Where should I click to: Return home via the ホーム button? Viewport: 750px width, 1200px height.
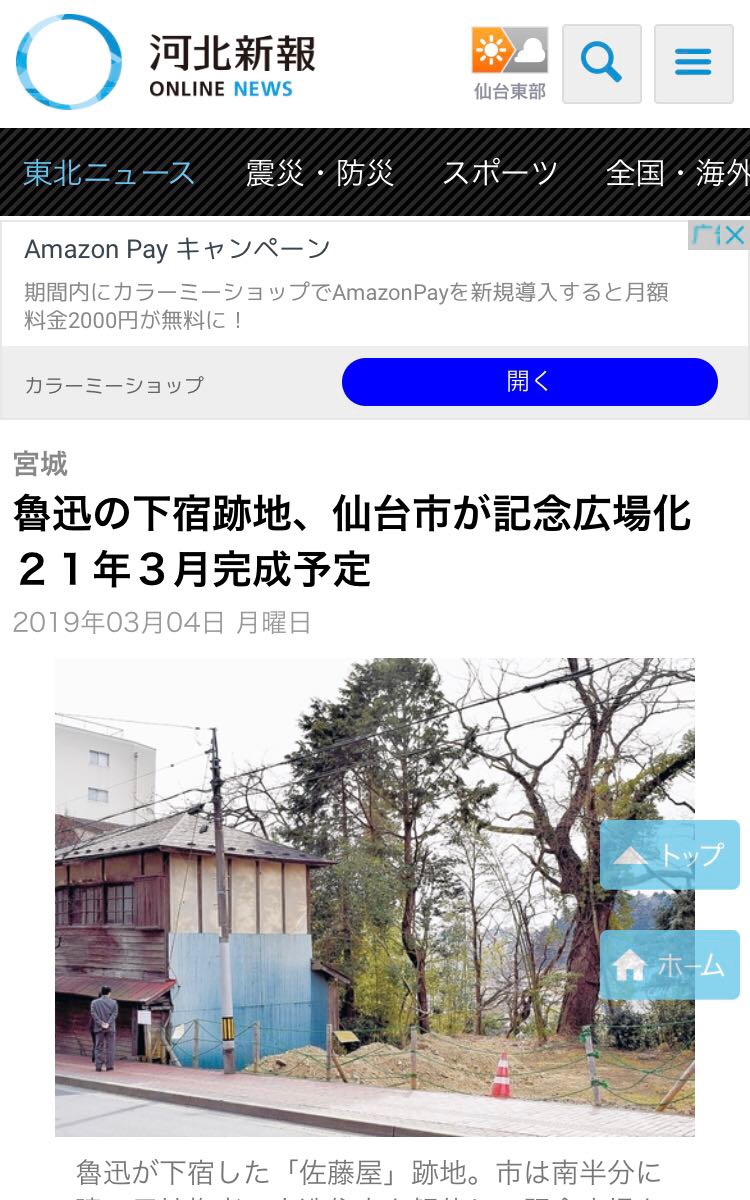670,965
